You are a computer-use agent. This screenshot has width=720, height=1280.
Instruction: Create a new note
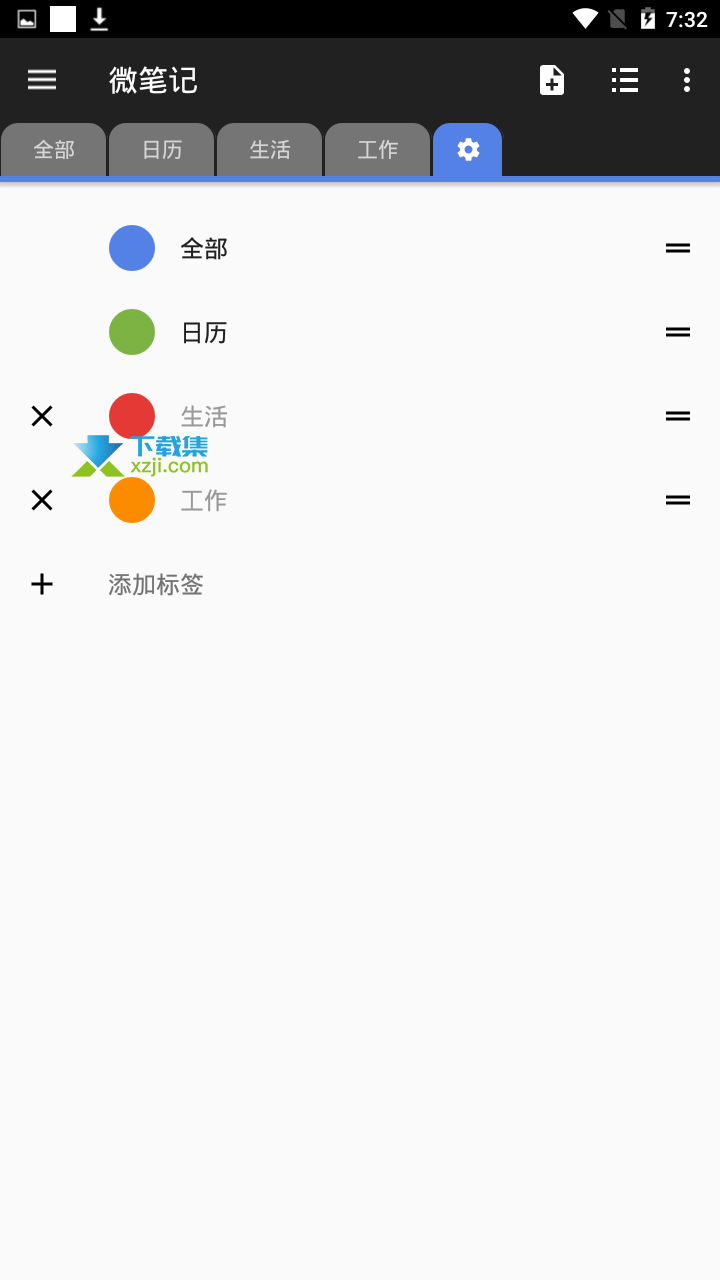point(552,80)
